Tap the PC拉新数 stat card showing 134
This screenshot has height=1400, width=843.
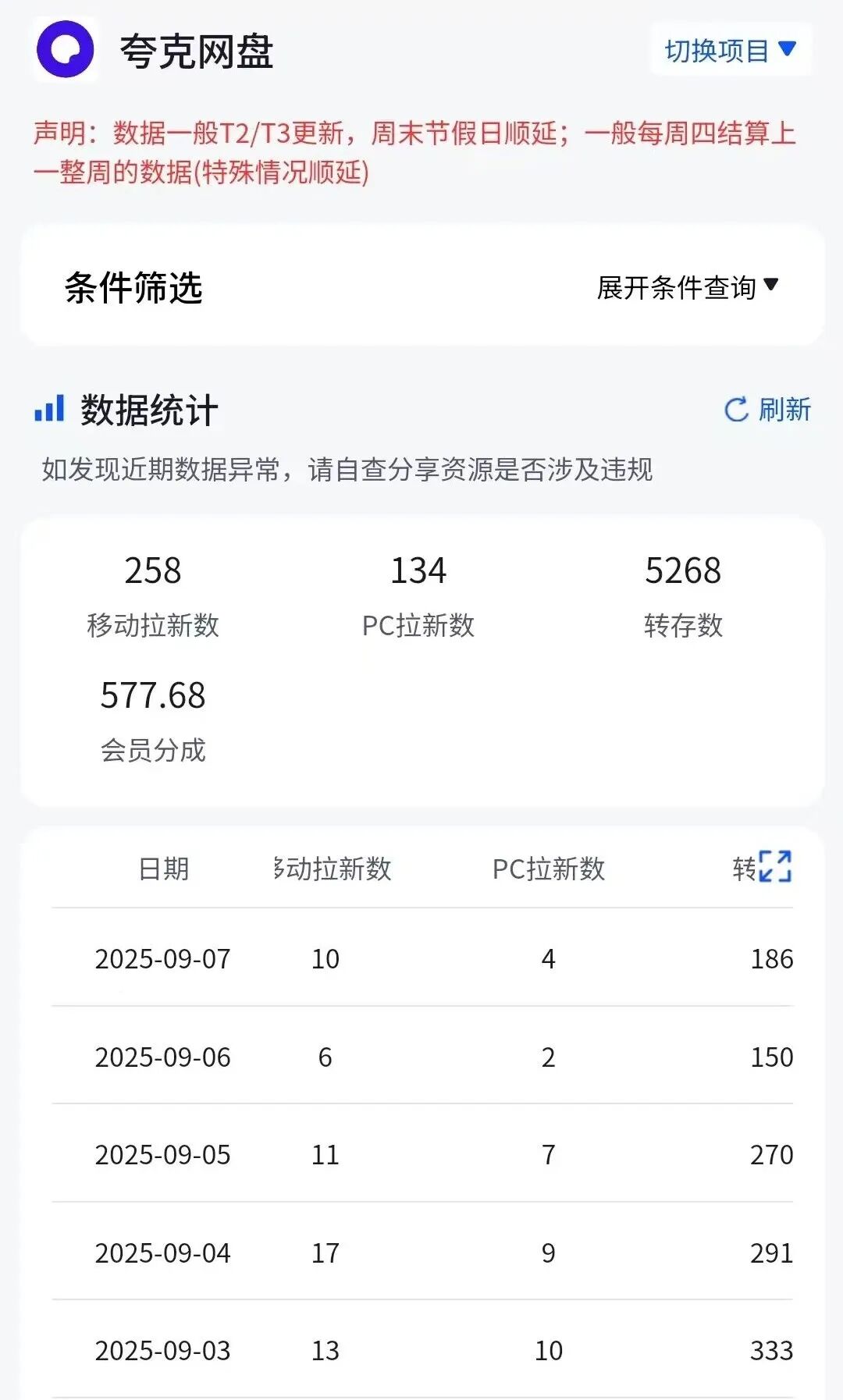(419, 593)
